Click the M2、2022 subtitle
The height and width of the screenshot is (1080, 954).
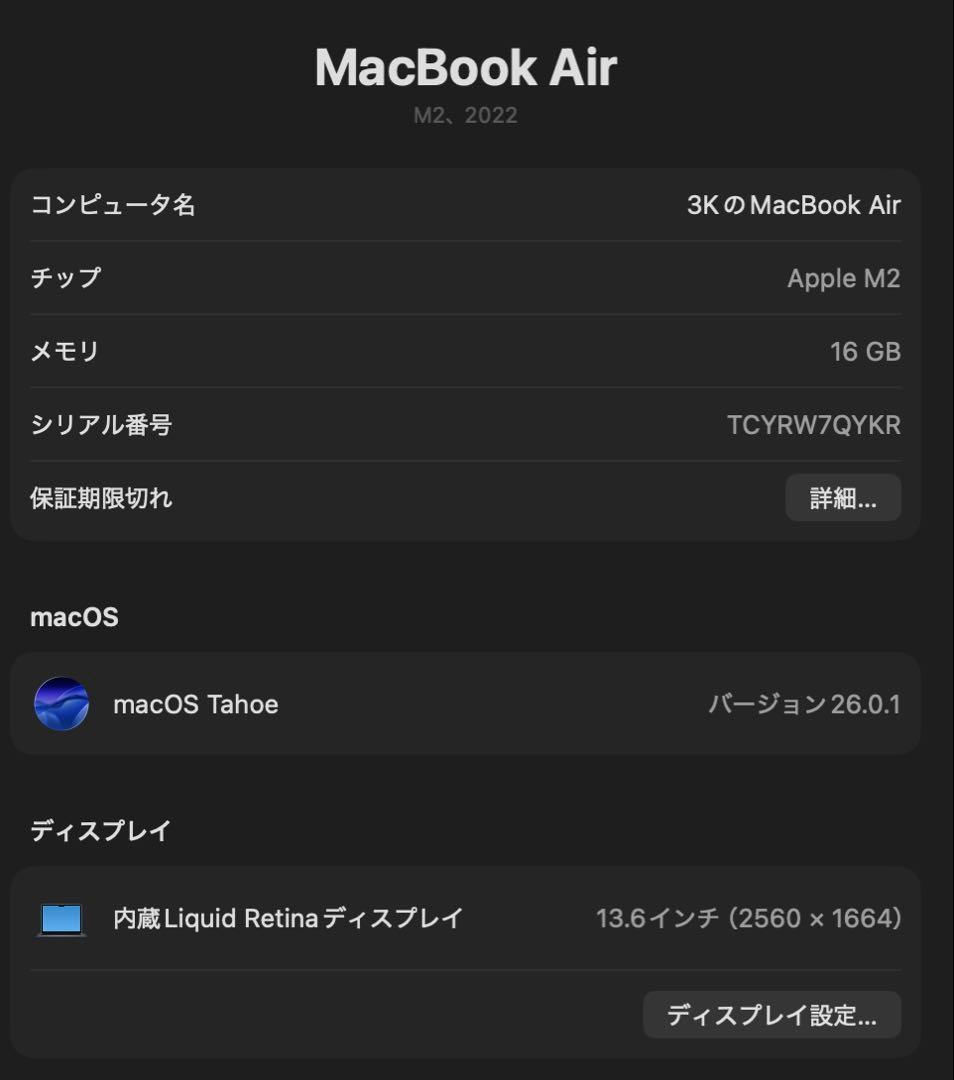[x=466, y=114]
